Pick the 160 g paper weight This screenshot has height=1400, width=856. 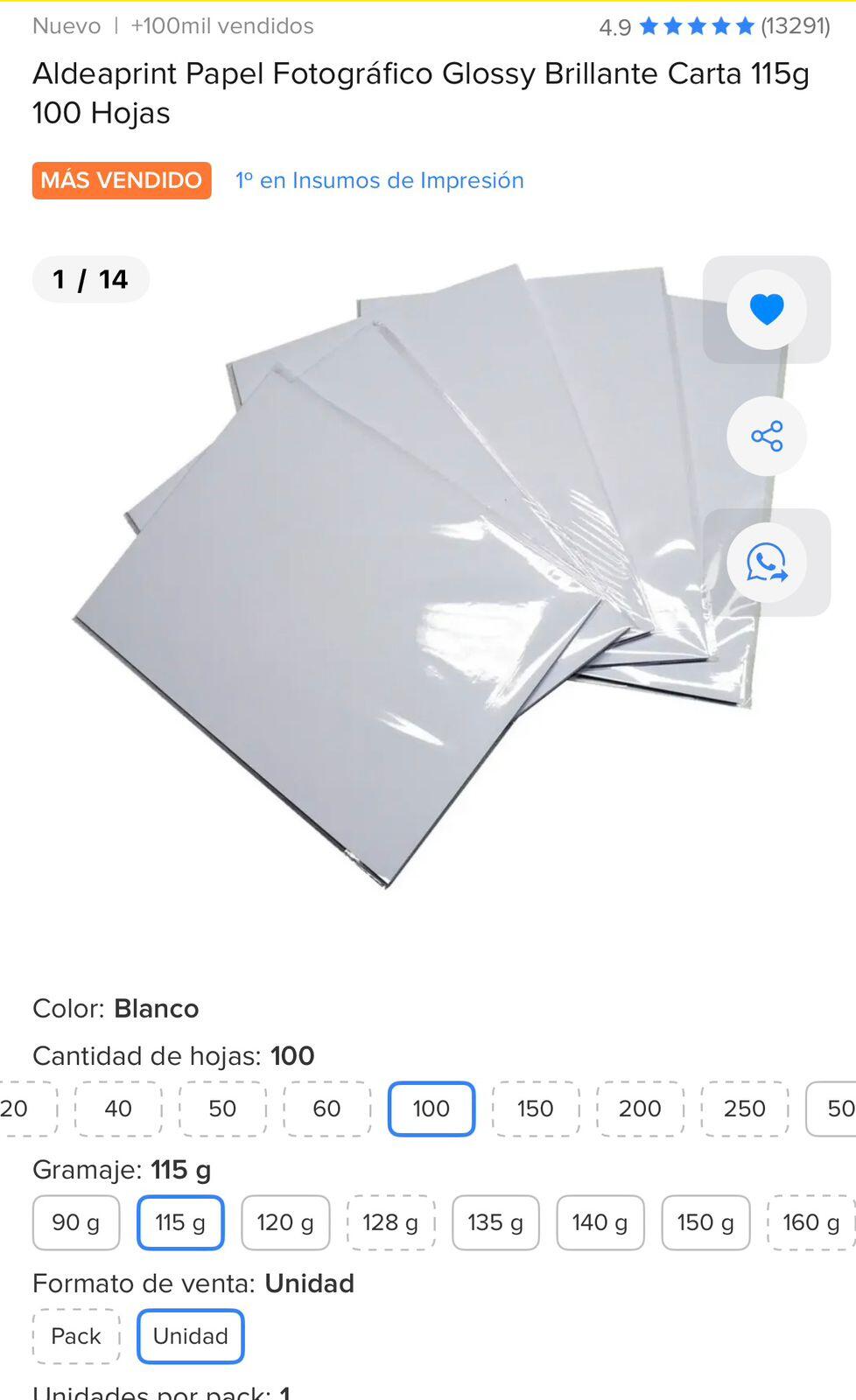[x=811, y=1222]
